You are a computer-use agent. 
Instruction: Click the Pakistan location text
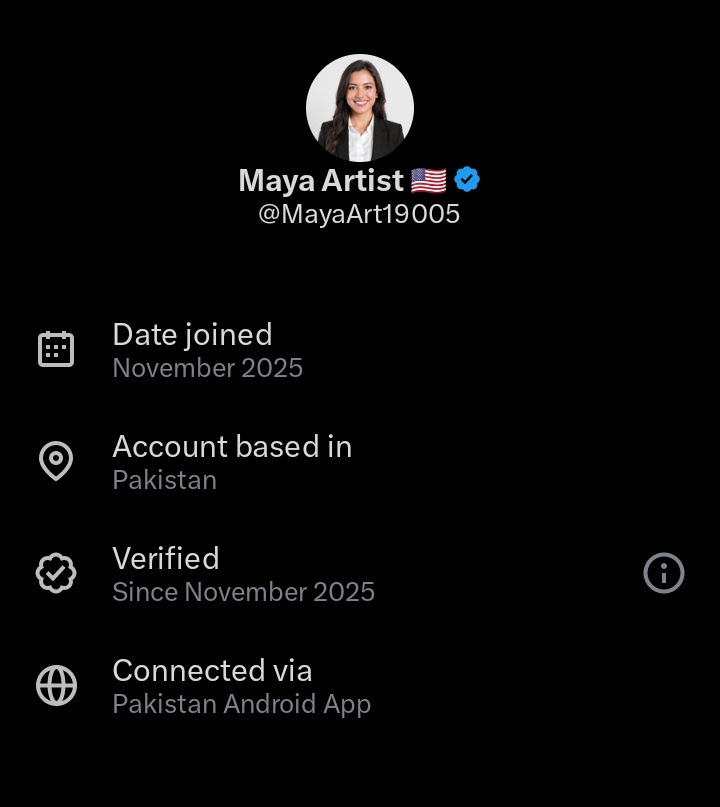tap(164, 480)
